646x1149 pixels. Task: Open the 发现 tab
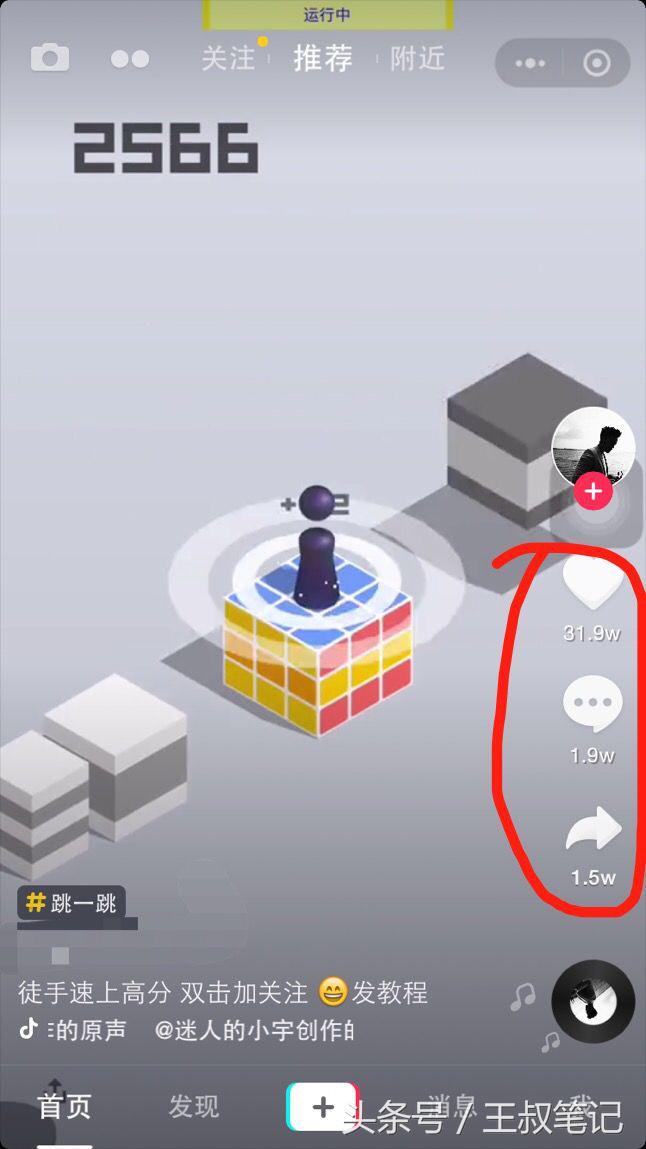193,1106
